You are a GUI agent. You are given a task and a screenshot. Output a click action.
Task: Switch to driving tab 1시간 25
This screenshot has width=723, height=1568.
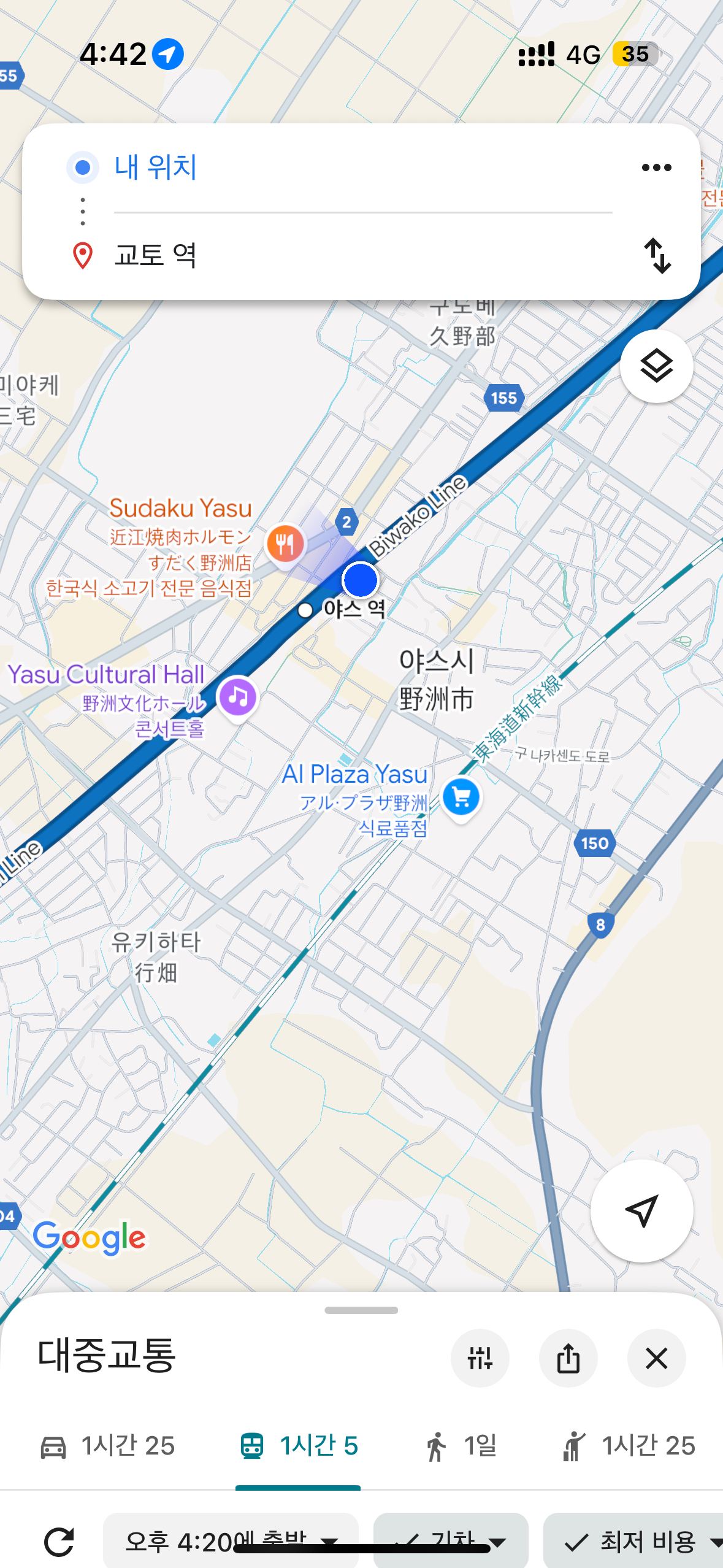pyautogui.click(x=107, y=1447)
